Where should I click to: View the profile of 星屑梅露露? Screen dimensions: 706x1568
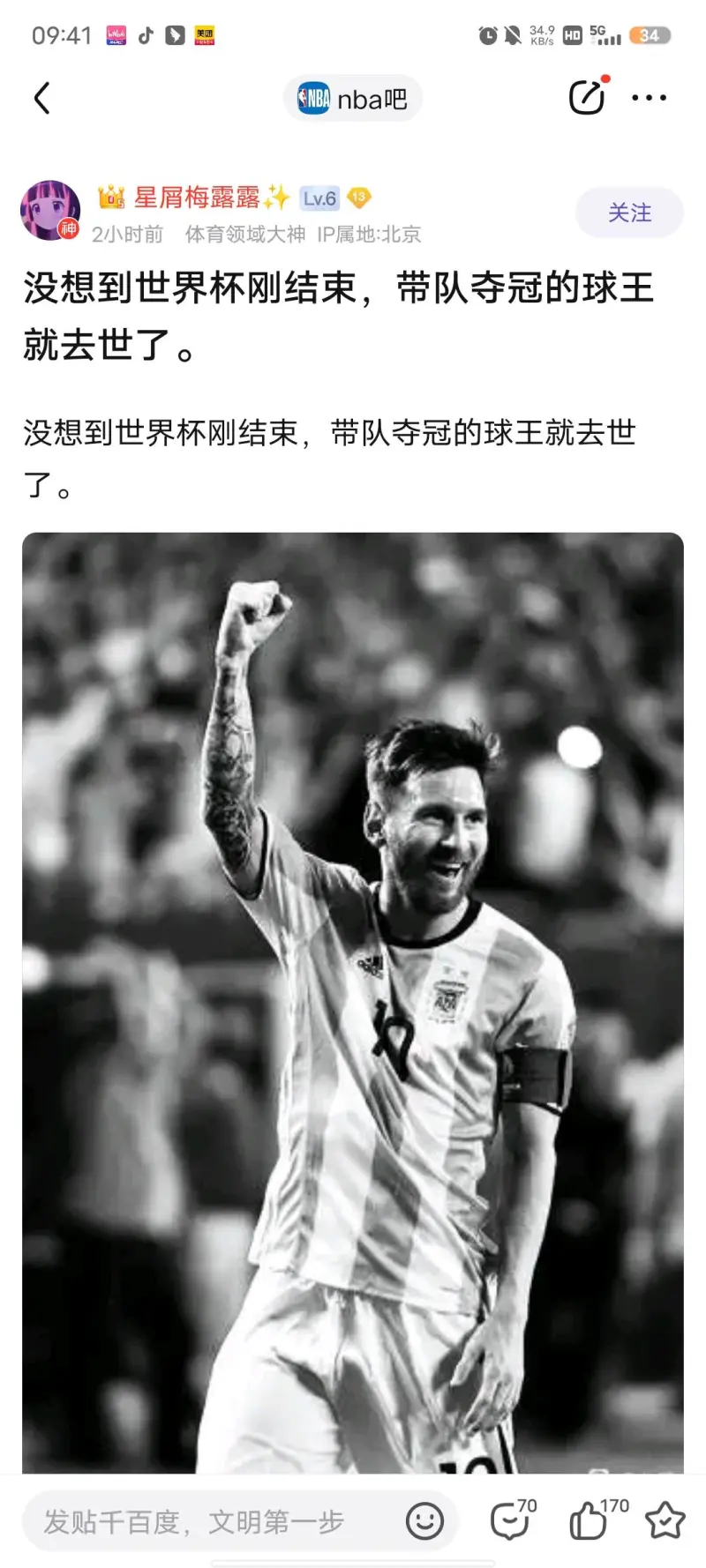pos(197,198)
